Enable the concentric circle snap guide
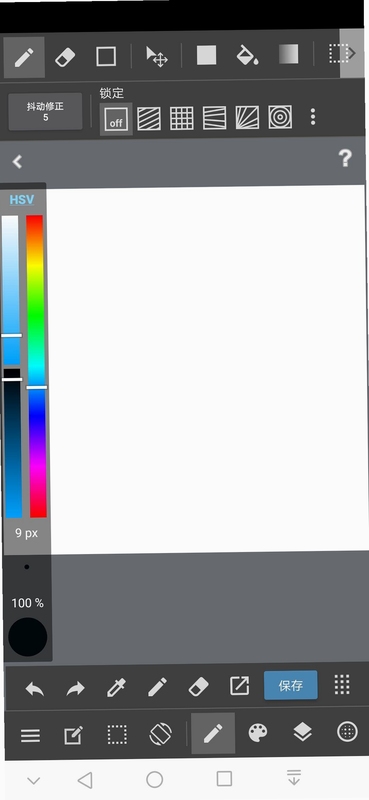Image resolution: width=369 pixels, height=800 pixels. tap(280, 117)
